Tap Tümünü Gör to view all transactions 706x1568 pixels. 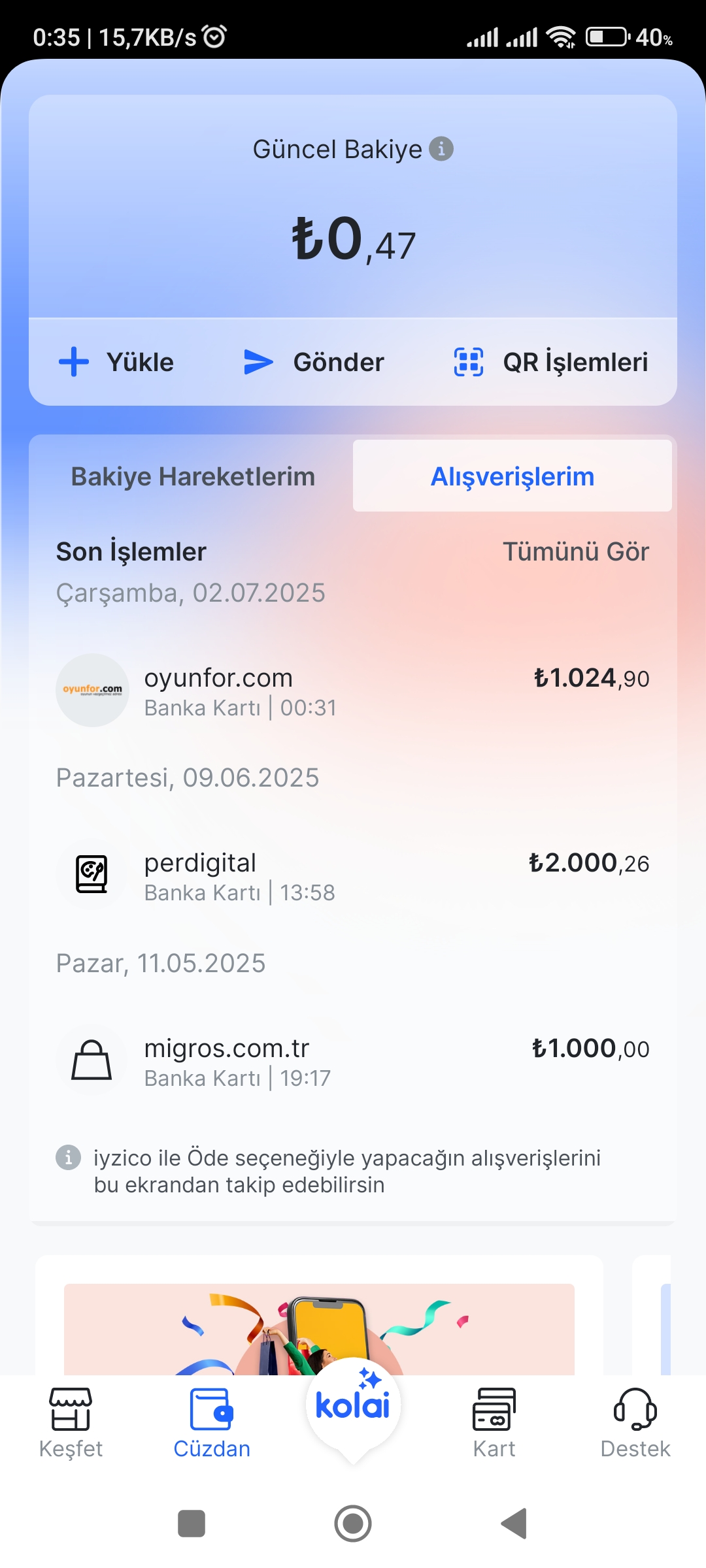[x=576, y=551]
